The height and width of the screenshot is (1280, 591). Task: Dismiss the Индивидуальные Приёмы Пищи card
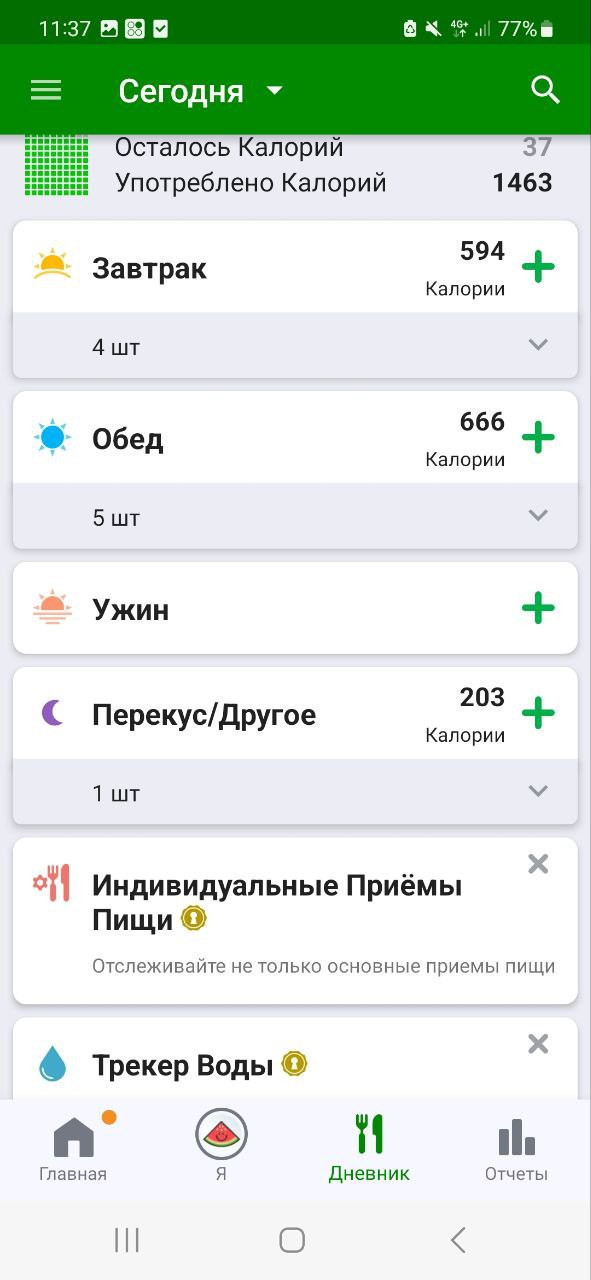[x=538, y=864]
